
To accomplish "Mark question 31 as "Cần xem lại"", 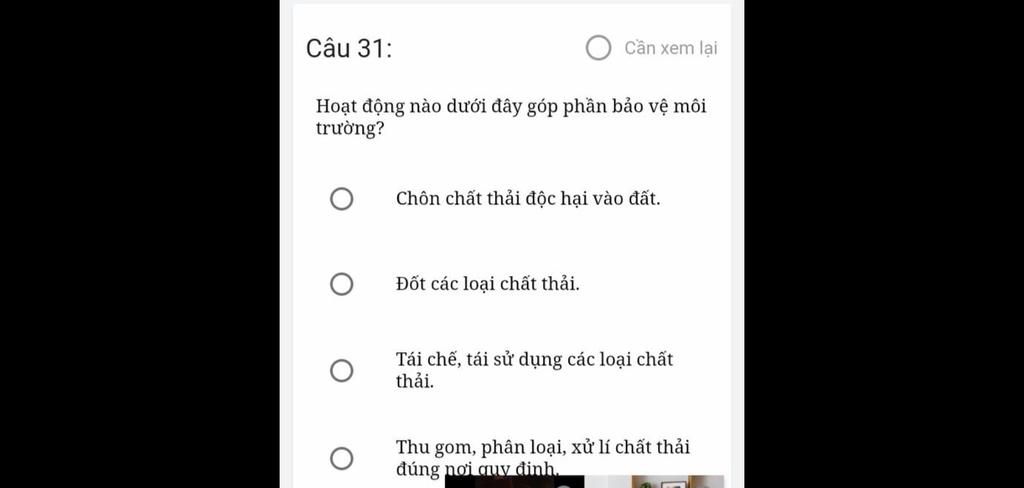I will [x=598, y=48].
